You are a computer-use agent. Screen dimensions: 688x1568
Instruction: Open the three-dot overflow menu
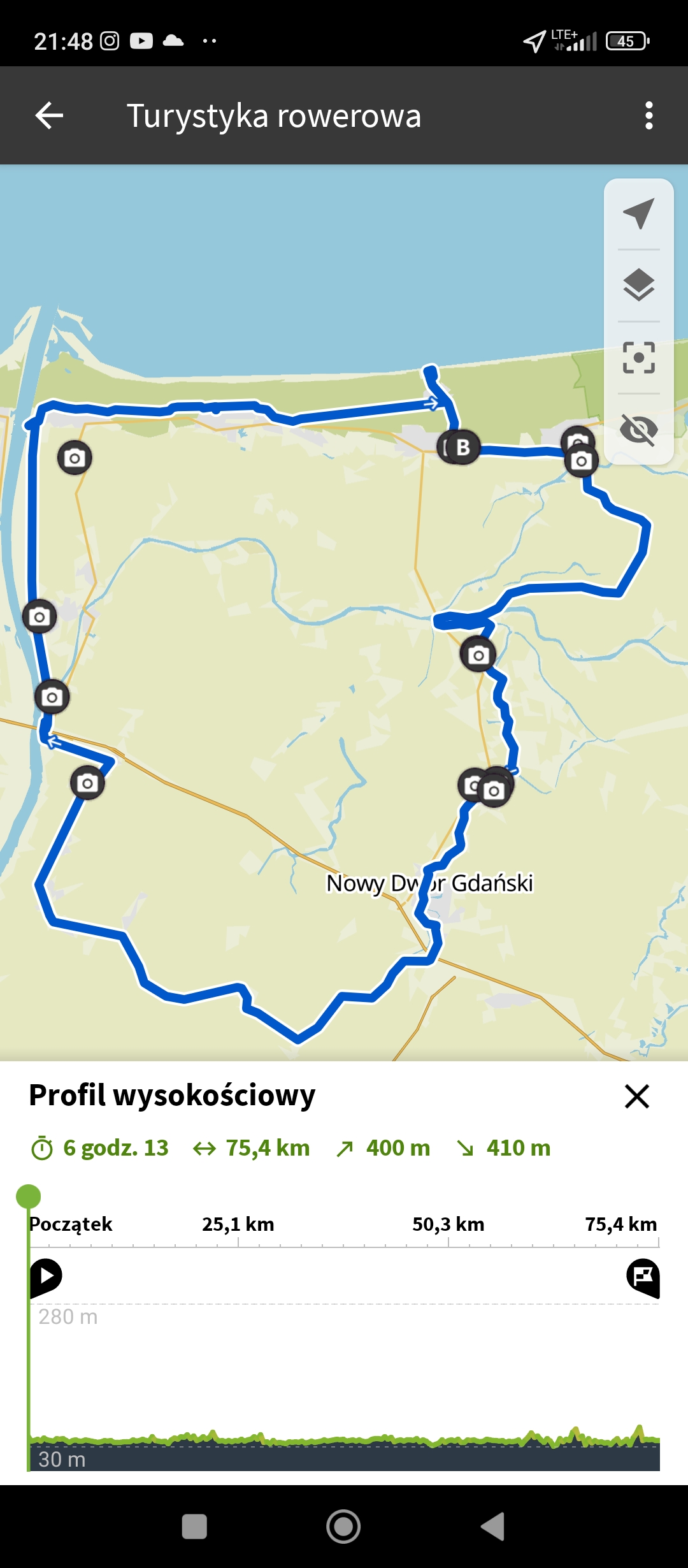pos(649,115)
